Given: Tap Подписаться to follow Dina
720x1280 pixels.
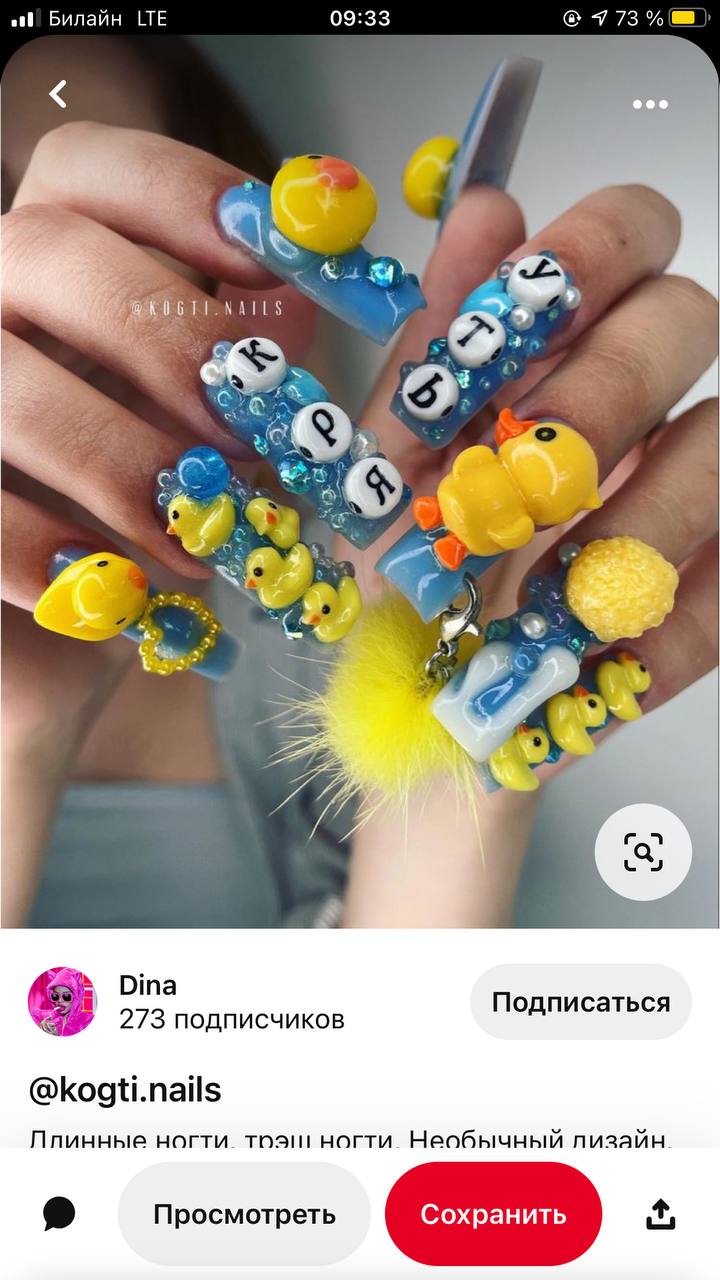Looking at the screenshot, I should point(581,1002).
